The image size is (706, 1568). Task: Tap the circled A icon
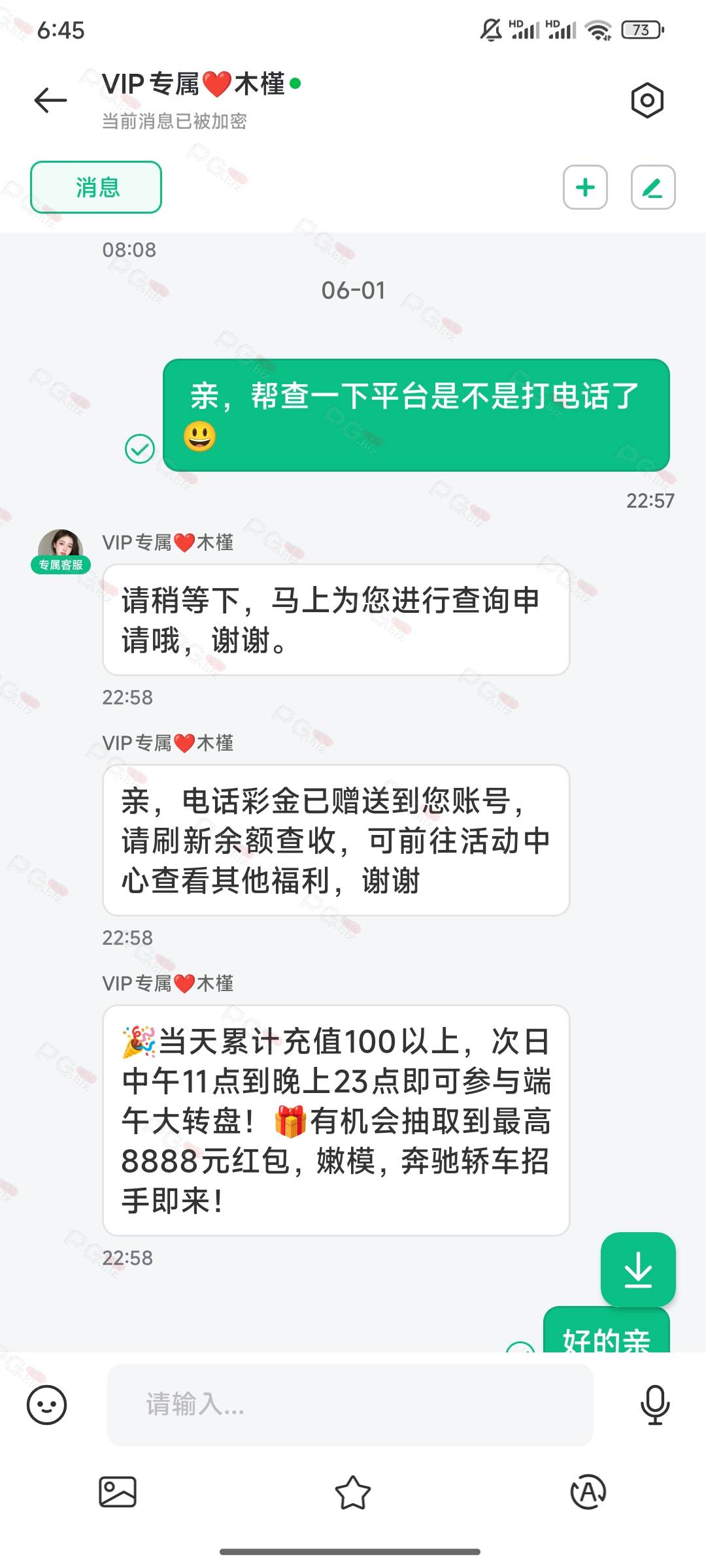[x=588, y=1493]
